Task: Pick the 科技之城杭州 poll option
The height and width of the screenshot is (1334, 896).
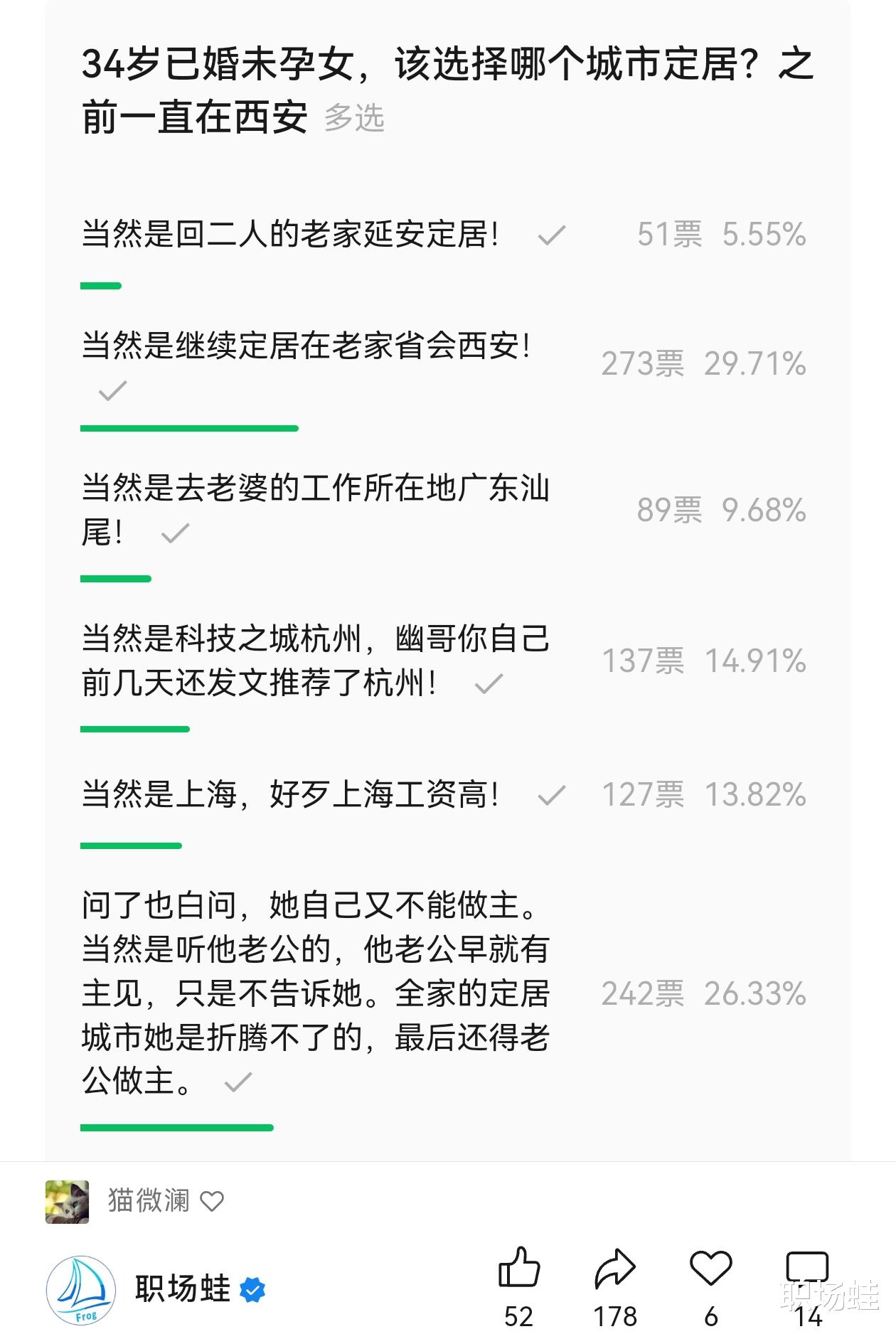Action: [444, 661]
